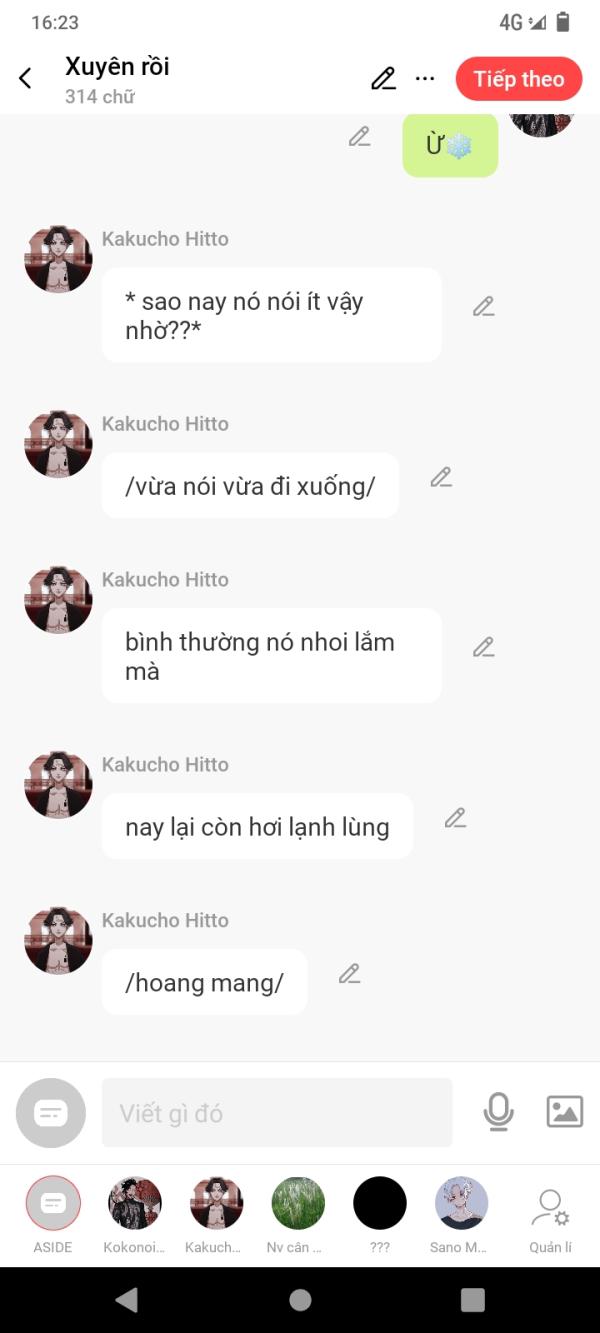
Task: Edit the "/hoang mang/" message
Action: pos(349,974)
